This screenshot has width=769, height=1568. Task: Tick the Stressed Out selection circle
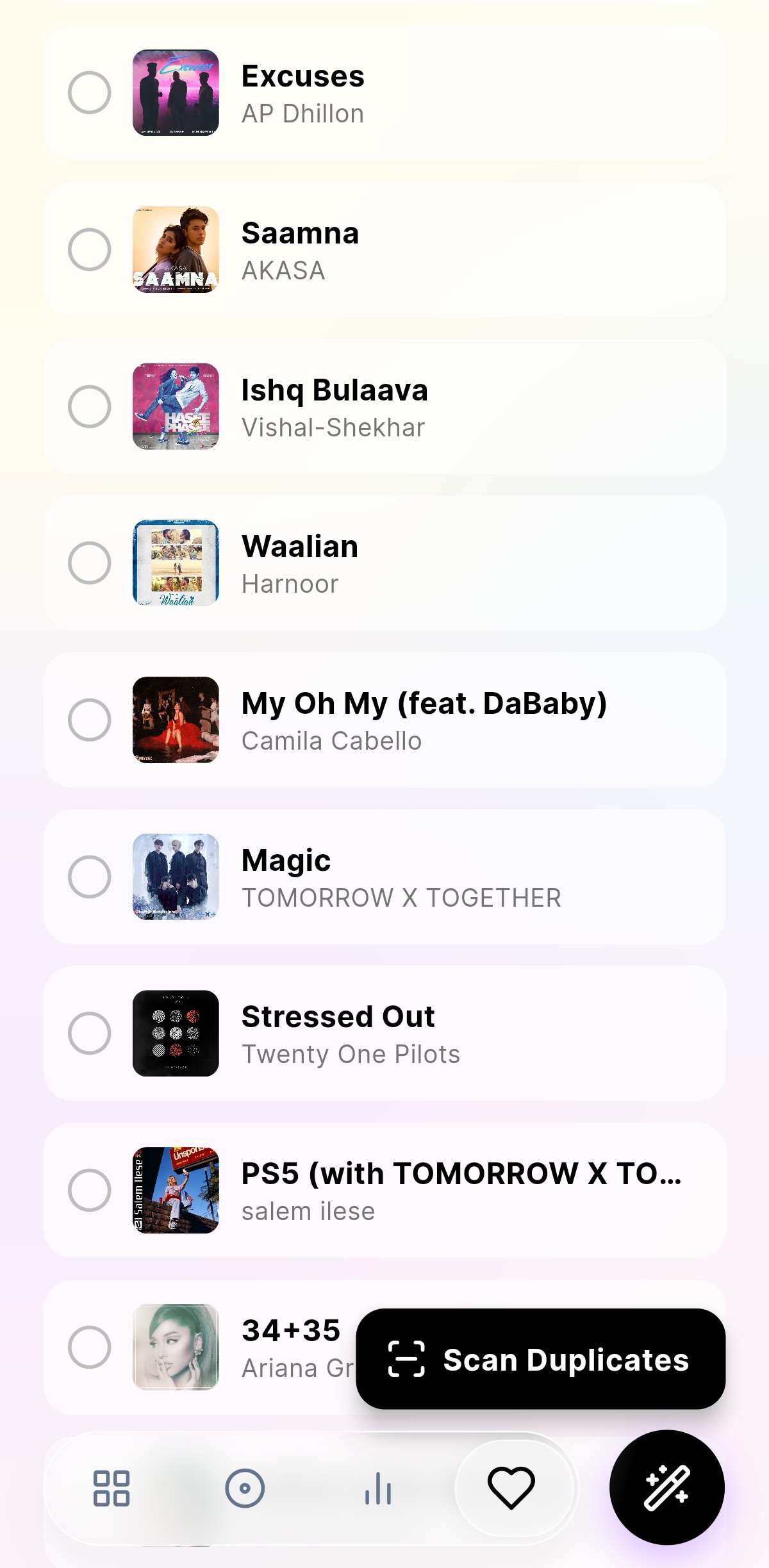tap(90, 1033)
